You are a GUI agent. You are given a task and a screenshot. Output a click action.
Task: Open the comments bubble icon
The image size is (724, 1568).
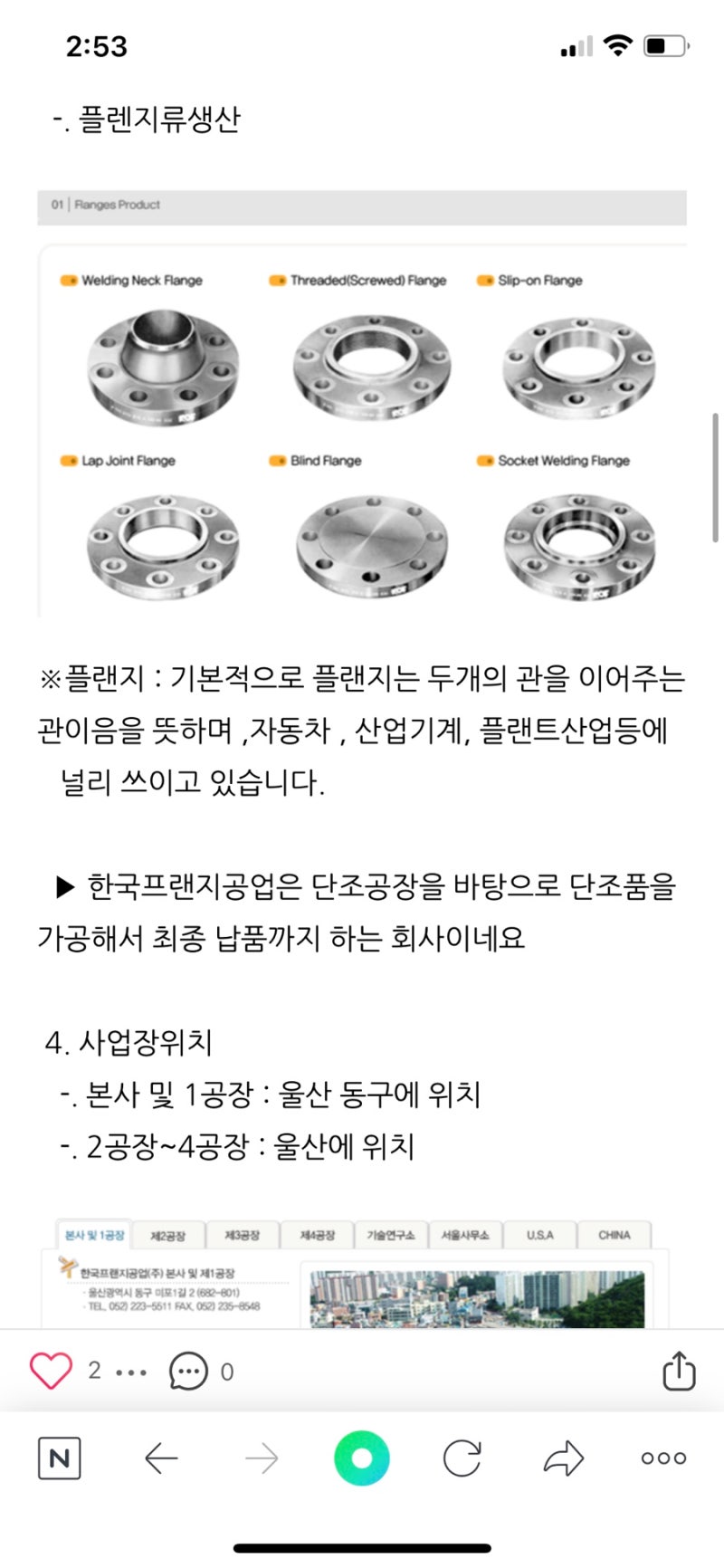(188, 1372)
